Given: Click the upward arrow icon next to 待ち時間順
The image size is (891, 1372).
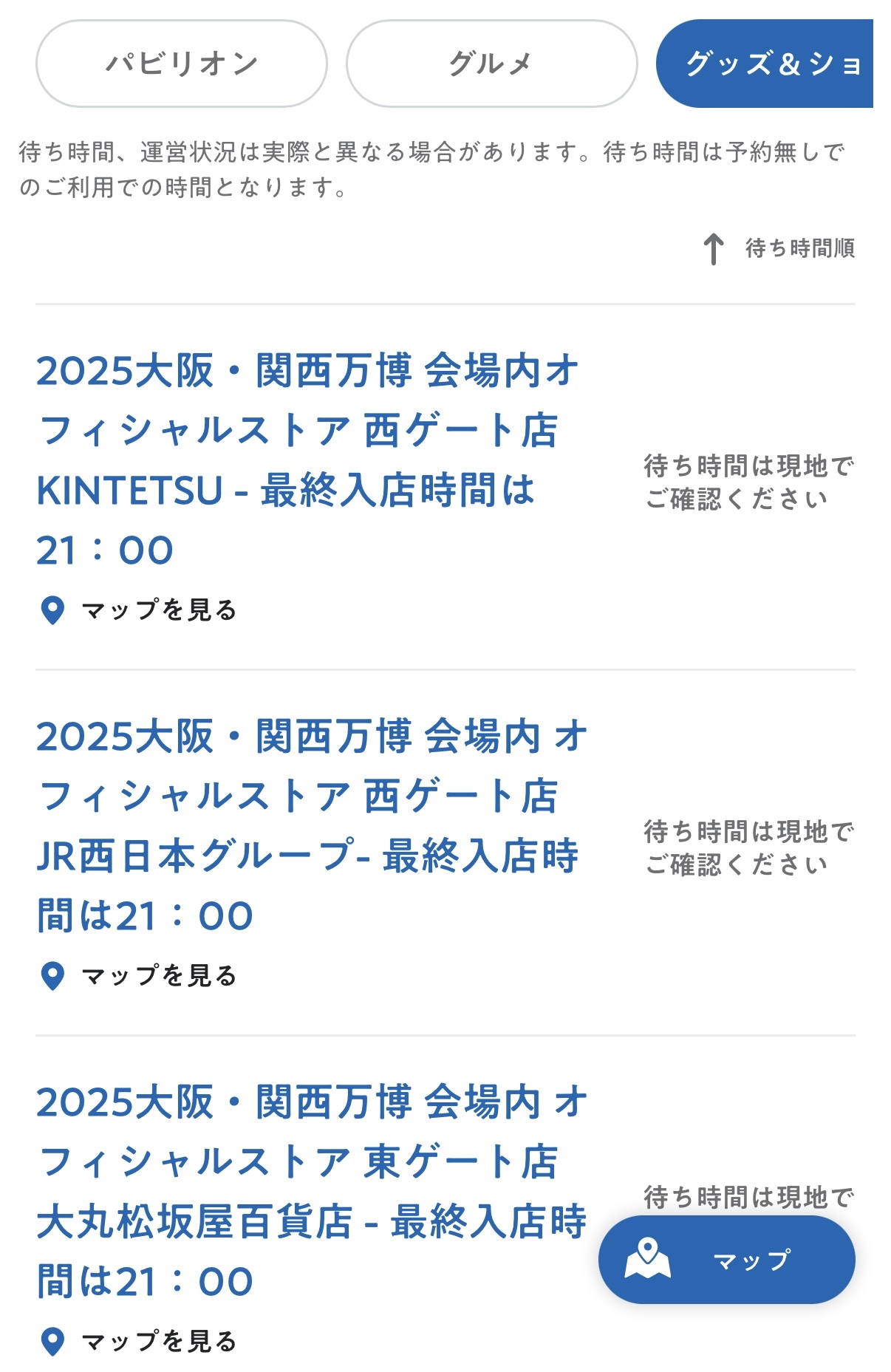Looking at the screenshot, I should 713,249.
